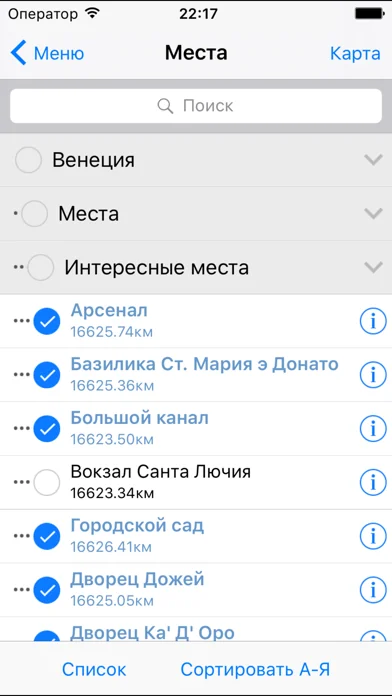Open the Городской сад row
The height and width of the screenshot is (696, 392).
click(196, 536)
